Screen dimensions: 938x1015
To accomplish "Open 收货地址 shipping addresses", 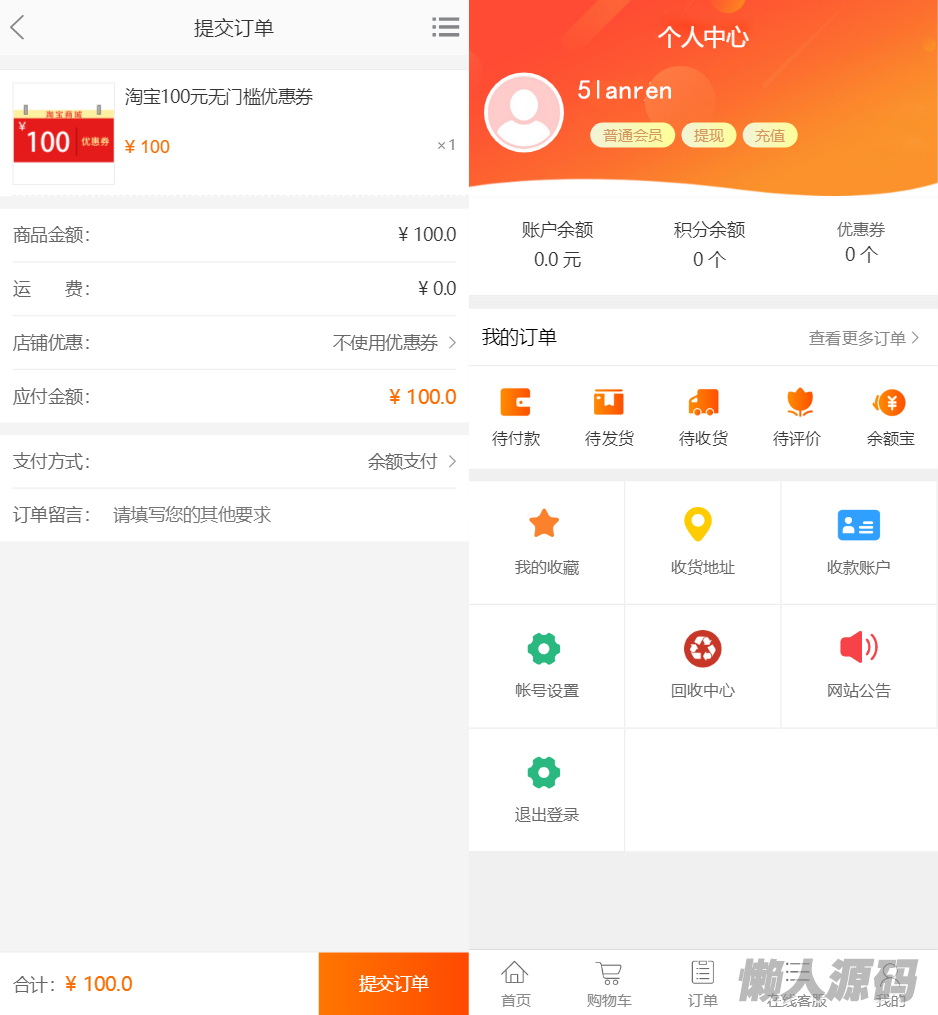I will [x=702, y=542].
